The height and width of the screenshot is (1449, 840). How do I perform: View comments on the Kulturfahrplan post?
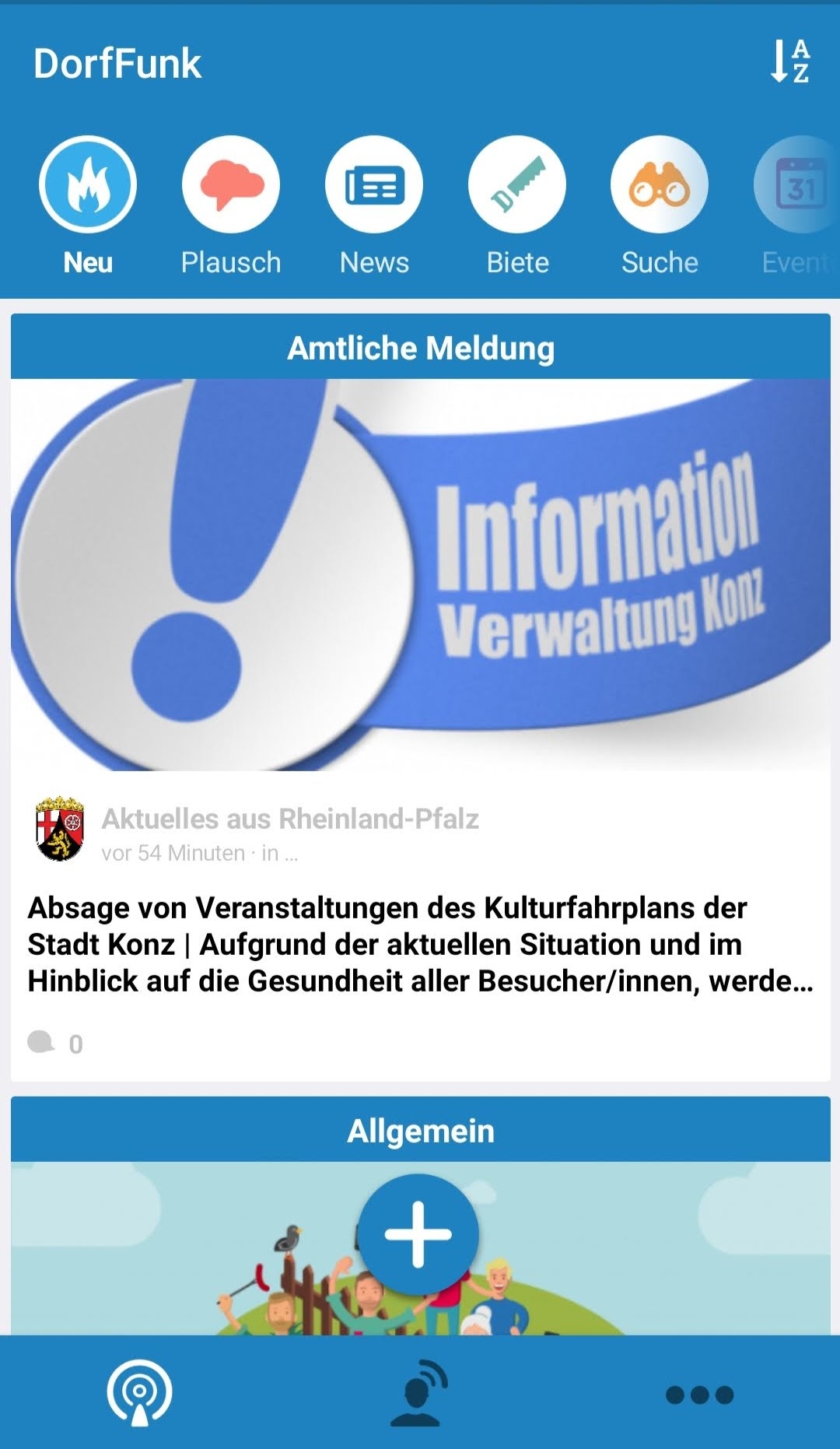click(56, 1043)
